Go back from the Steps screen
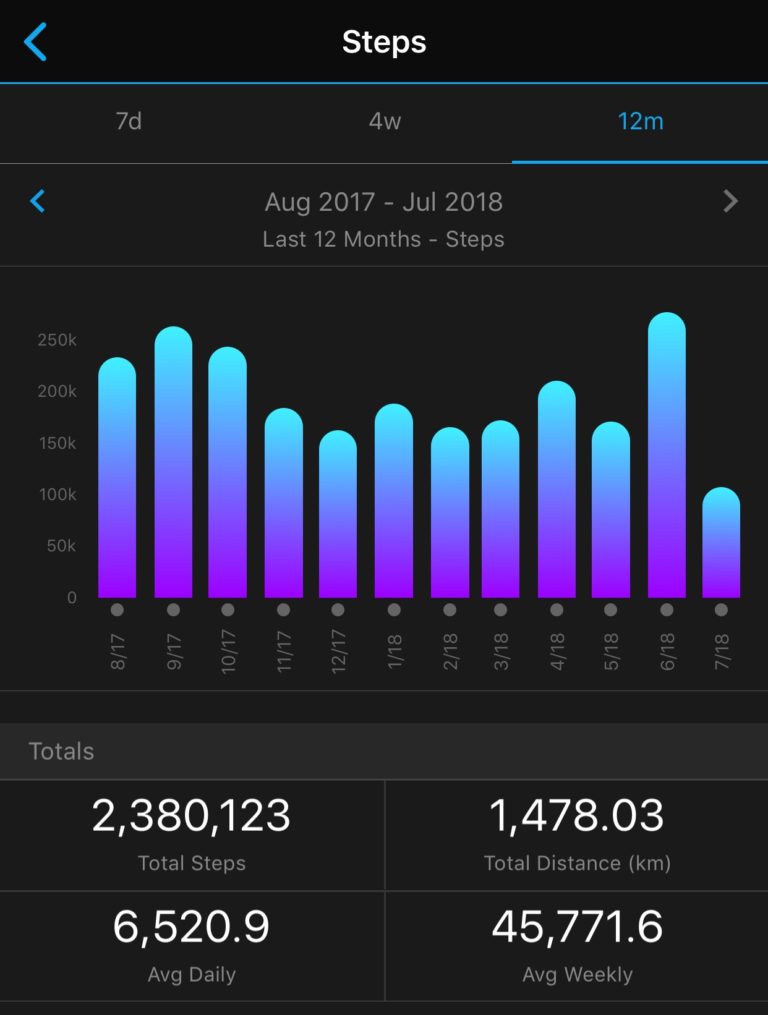Viewport: 768px width, 1015px height. pos(36,42)
